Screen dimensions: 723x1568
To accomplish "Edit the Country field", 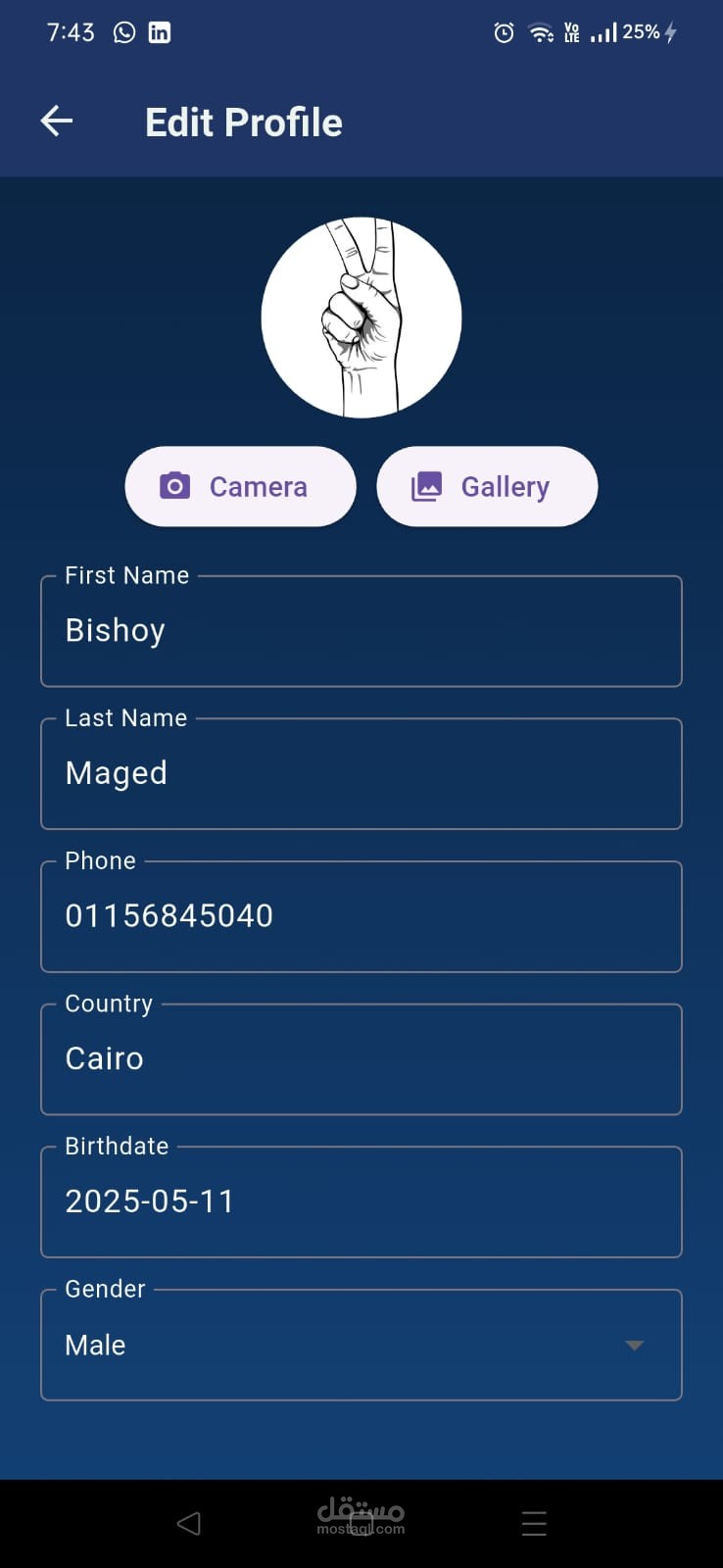I will 361,1059.
